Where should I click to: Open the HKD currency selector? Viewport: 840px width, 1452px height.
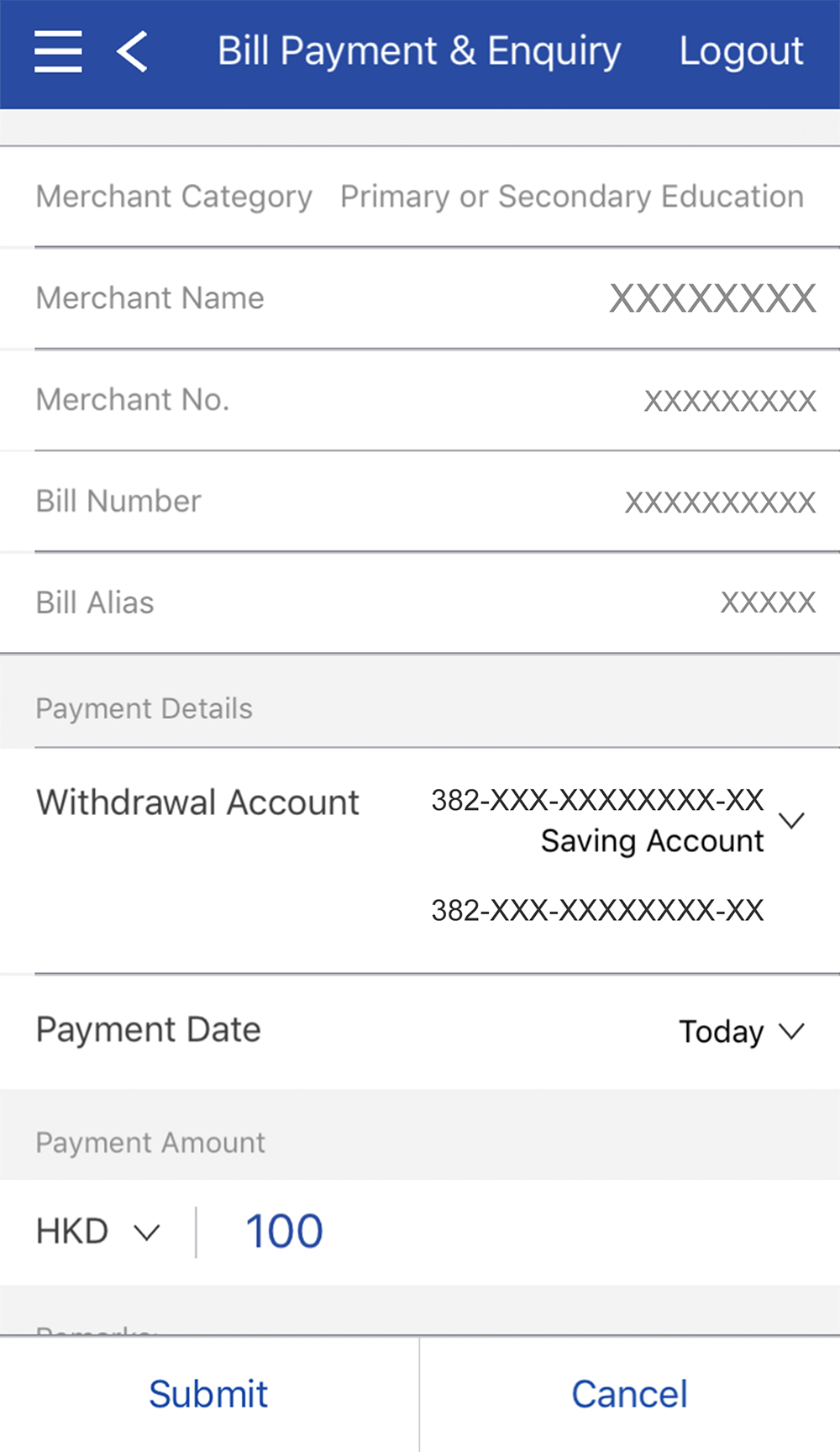click(97, 1232)
